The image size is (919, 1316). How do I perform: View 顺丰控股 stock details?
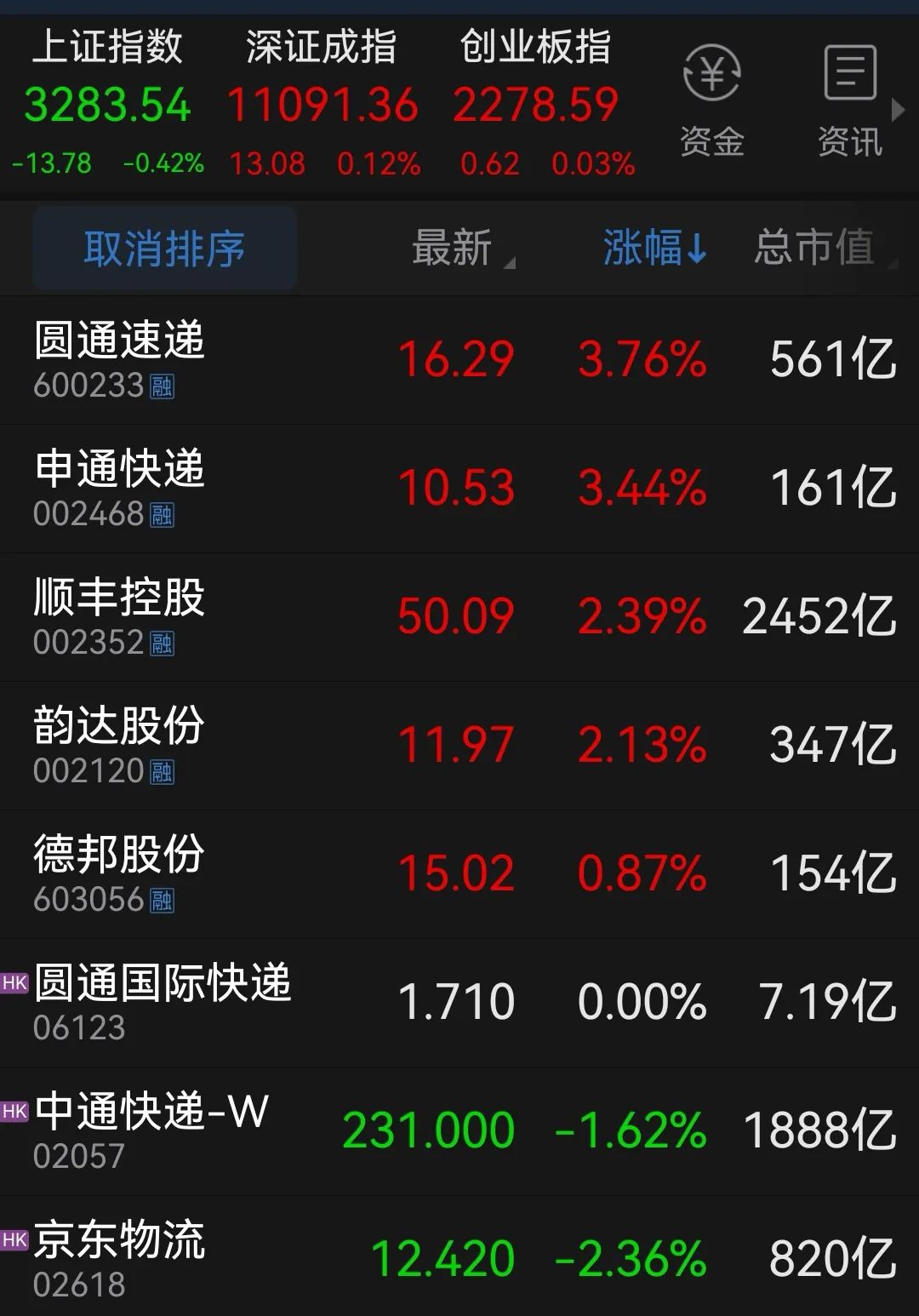tap(459, 617)
